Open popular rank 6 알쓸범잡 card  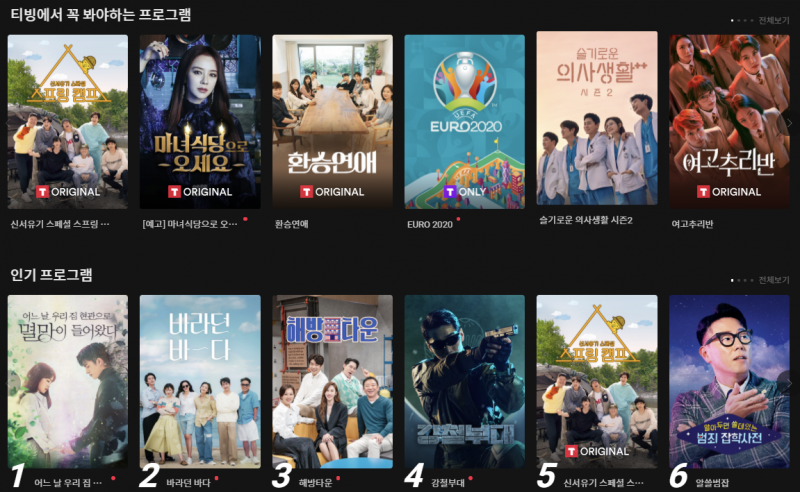click(729, 381)
